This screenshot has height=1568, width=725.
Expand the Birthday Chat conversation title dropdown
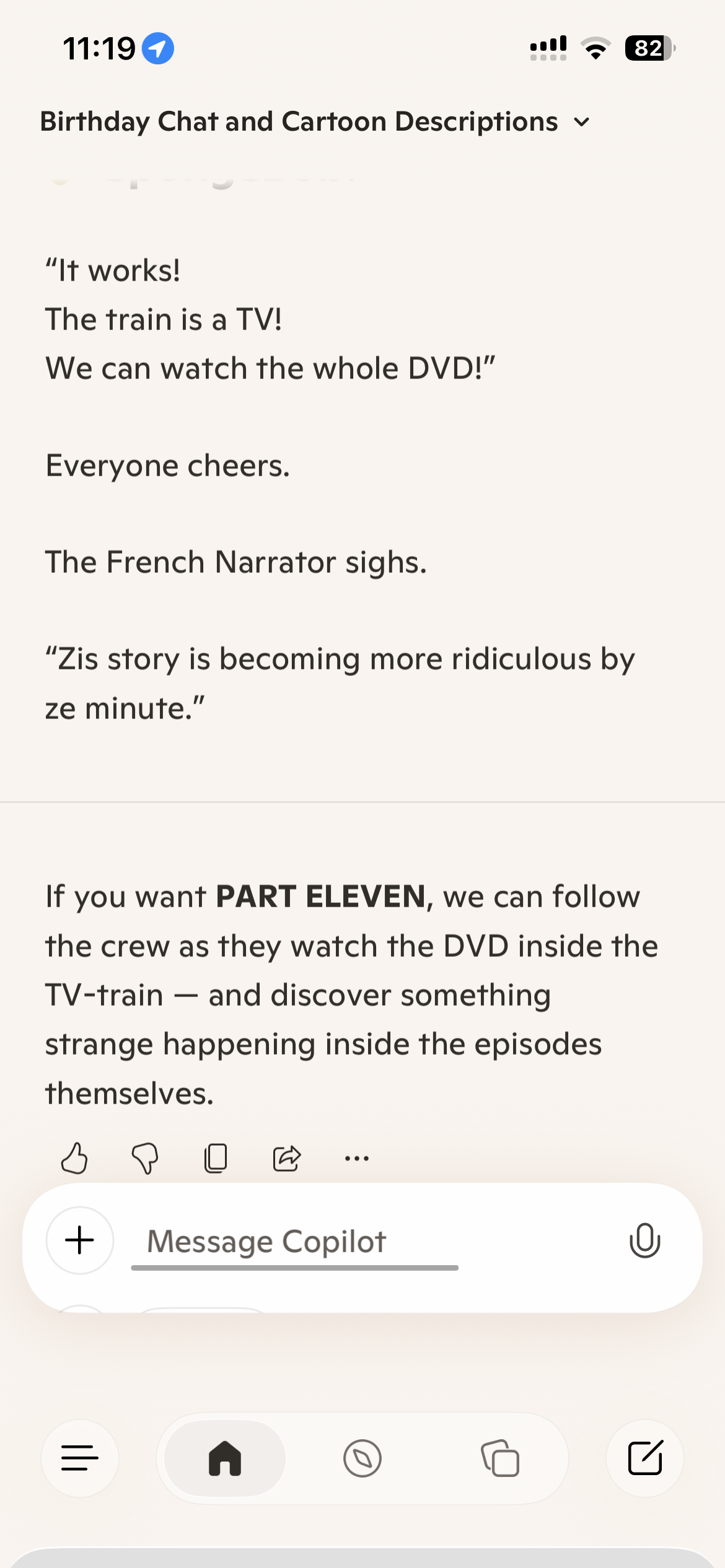[581, 122]
